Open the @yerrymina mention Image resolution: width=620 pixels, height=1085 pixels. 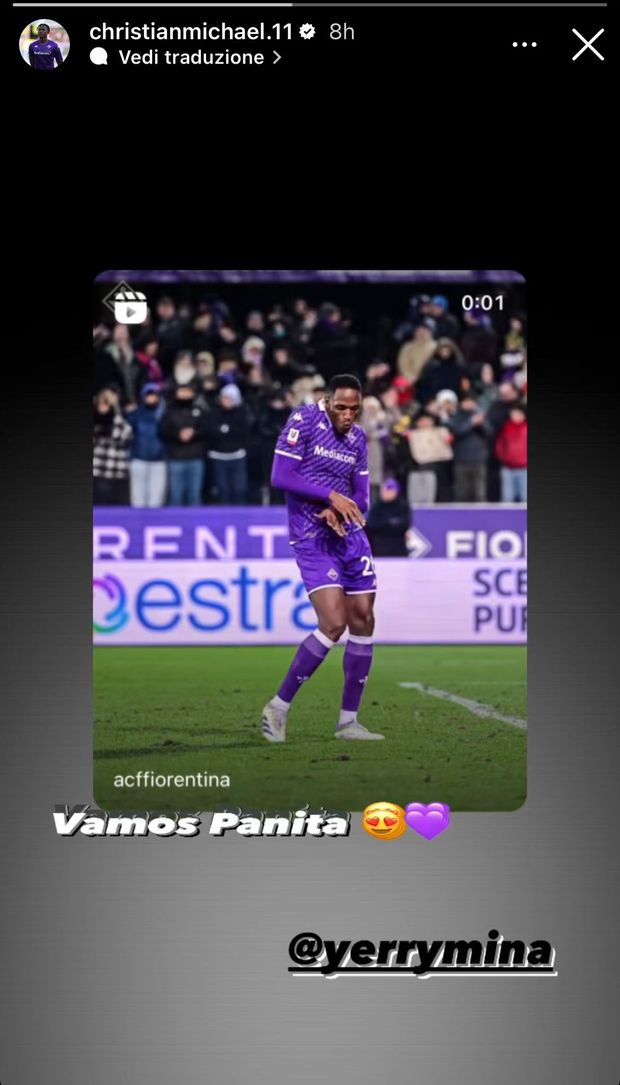click(420, 951)
